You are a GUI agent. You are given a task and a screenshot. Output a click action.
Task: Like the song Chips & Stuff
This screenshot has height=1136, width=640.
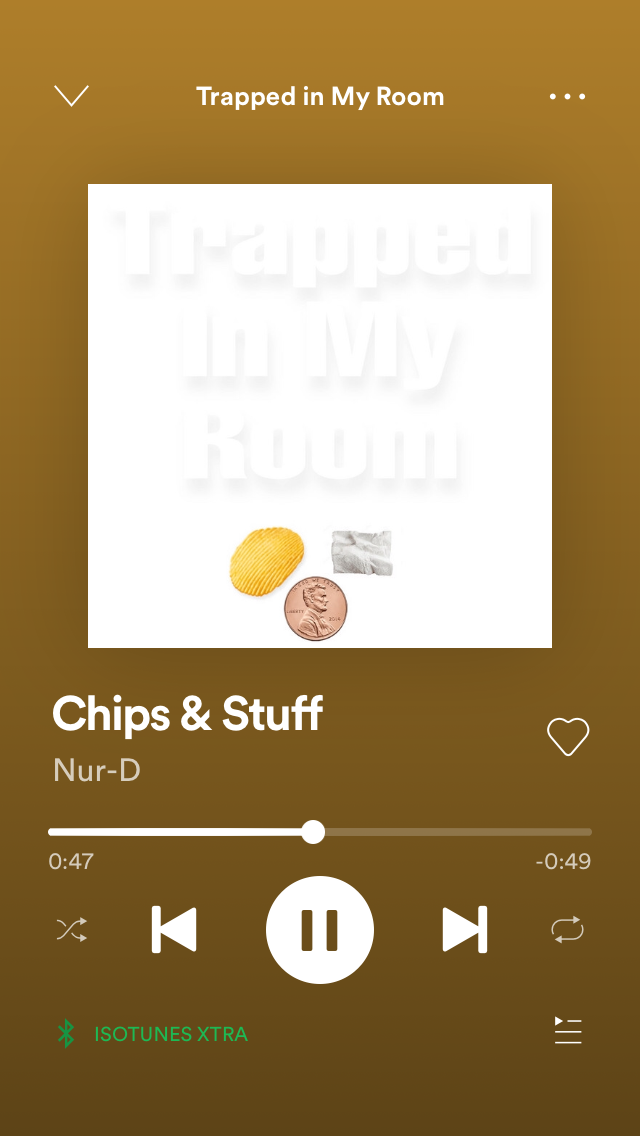coord(568,737)
